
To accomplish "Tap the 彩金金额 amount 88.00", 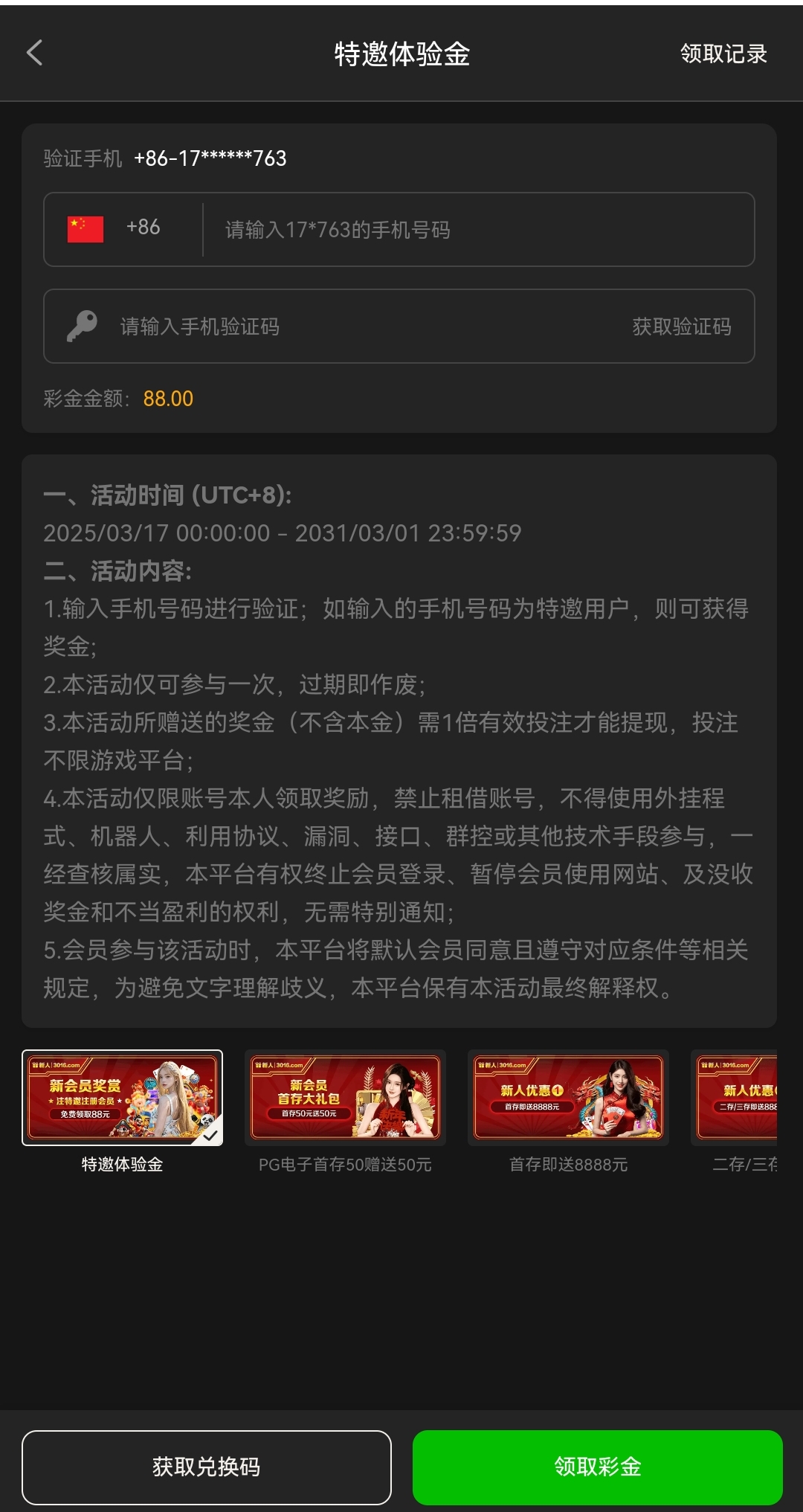I will 167,399.
